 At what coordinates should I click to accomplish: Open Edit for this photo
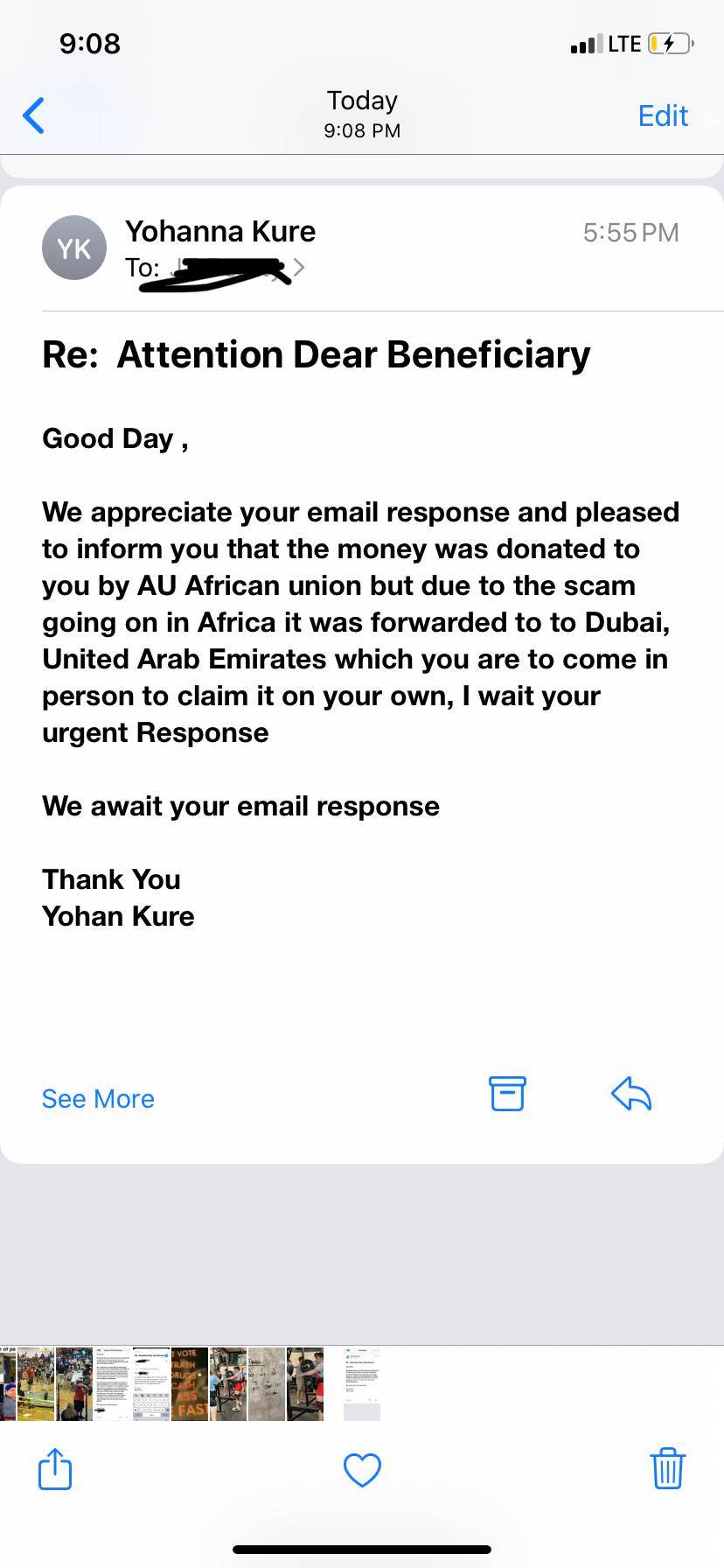click(662, 115)
